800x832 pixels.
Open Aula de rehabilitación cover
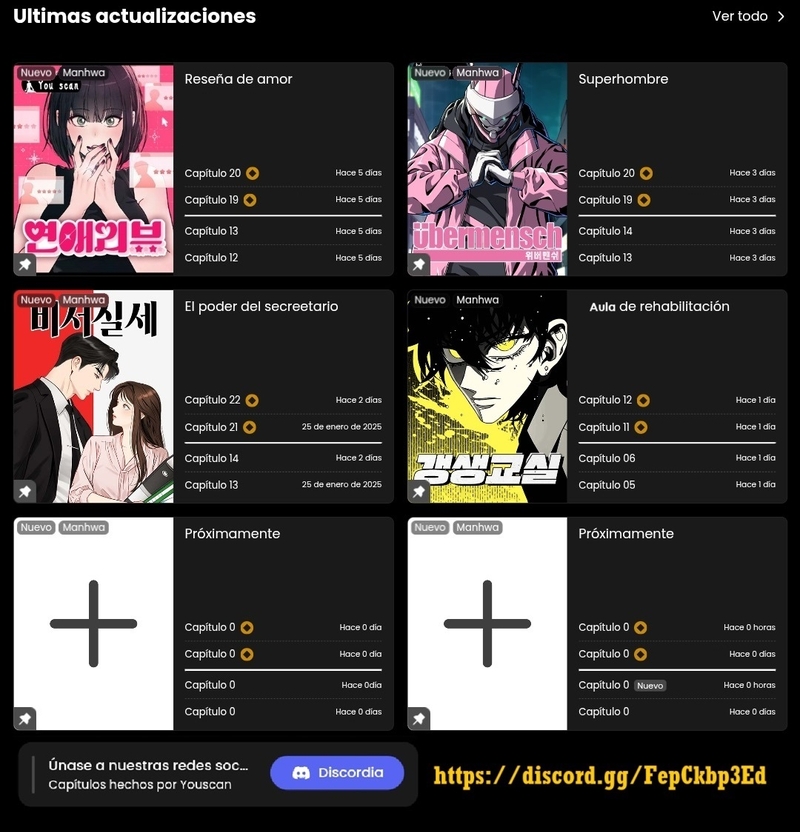coord(487,397)
